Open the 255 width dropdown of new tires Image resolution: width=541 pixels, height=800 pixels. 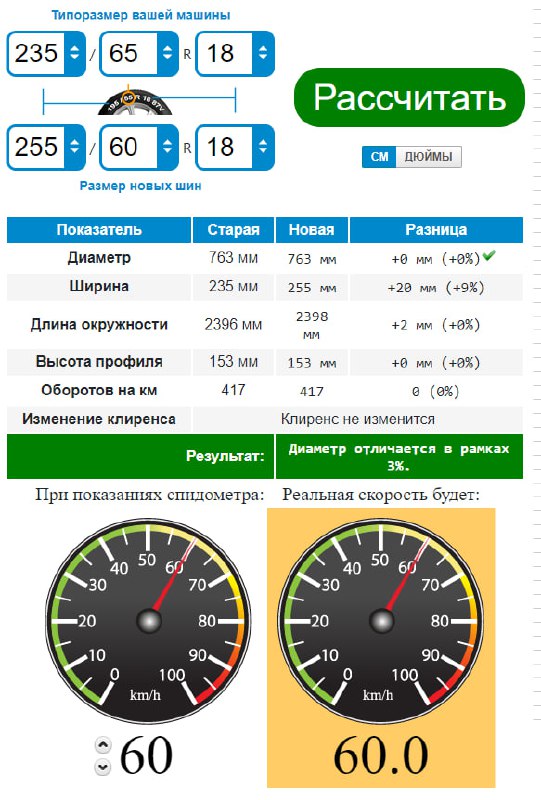pos(46,147)
